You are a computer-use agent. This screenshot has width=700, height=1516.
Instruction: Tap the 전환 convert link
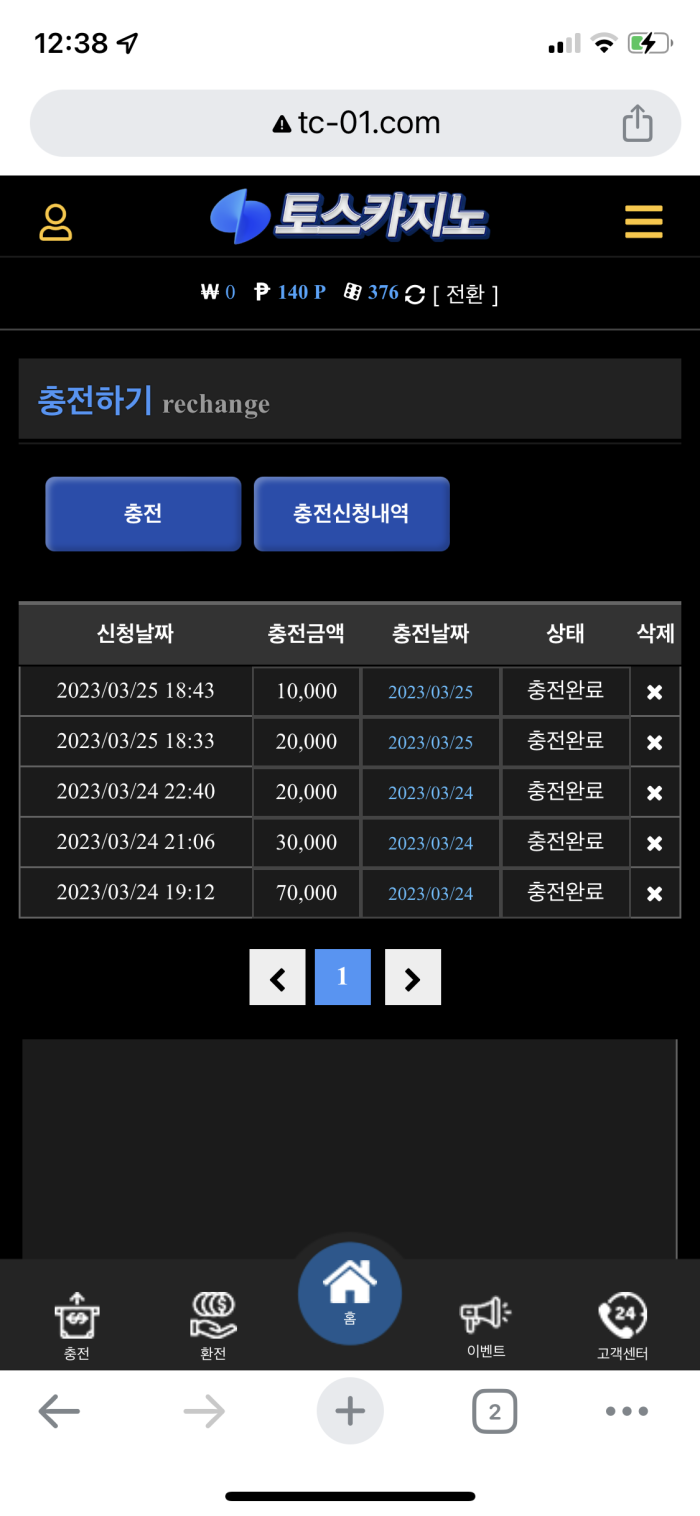pos(465,294)
